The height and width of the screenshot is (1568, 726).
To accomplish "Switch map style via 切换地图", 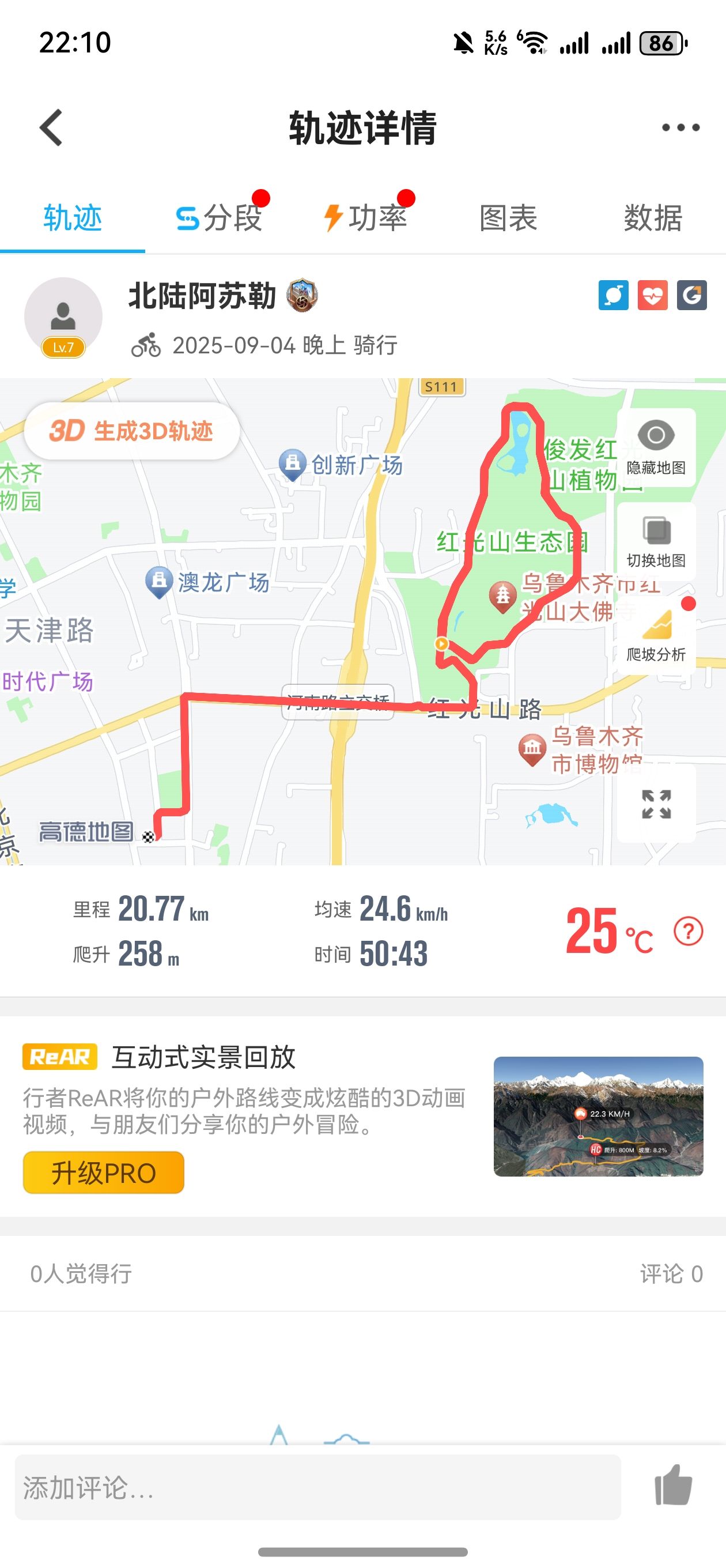I will [656, 542].
